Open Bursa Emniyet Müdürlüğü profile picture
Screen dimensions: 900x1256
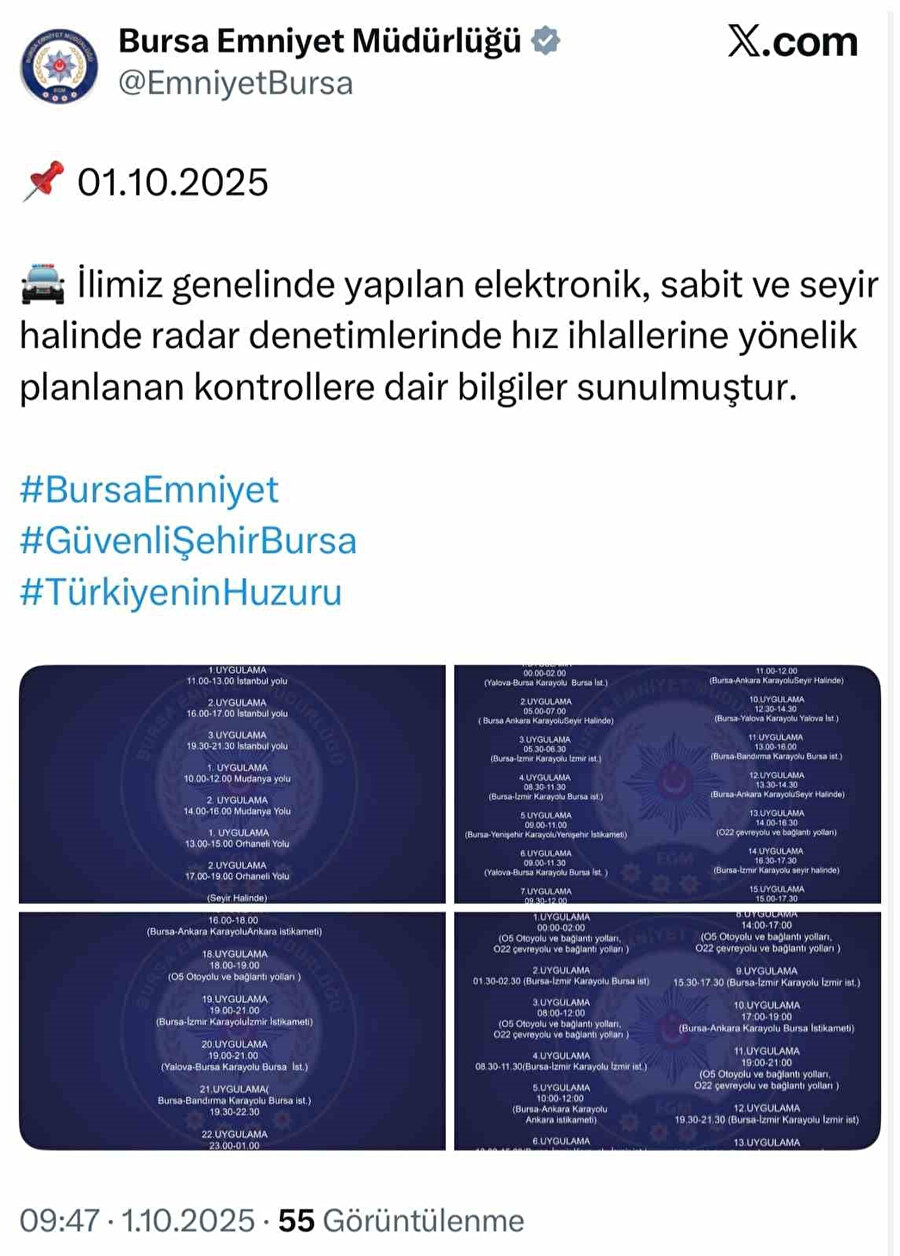click(59, 65)
